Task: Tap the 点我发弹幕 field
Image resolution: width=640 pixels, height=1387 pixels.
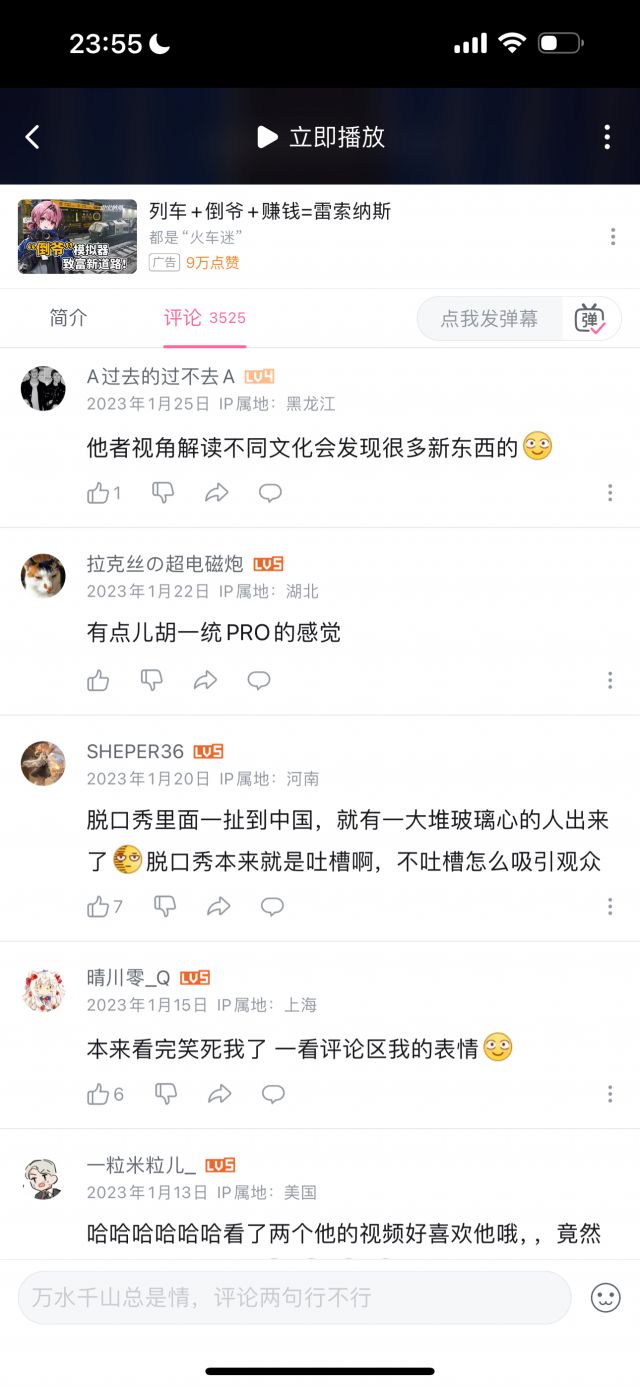Action: [489, 319]
